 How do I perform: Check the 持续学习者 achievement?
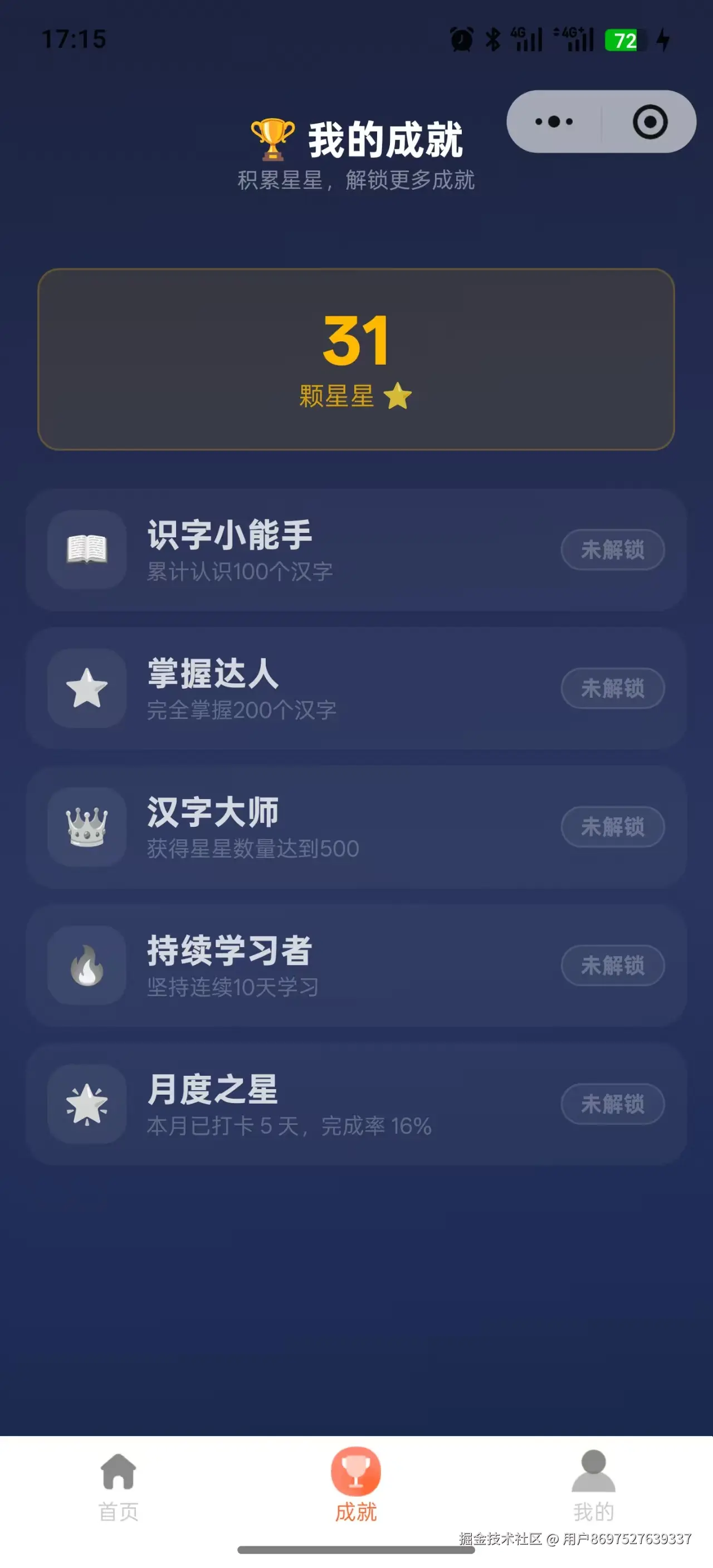[356, 966]
